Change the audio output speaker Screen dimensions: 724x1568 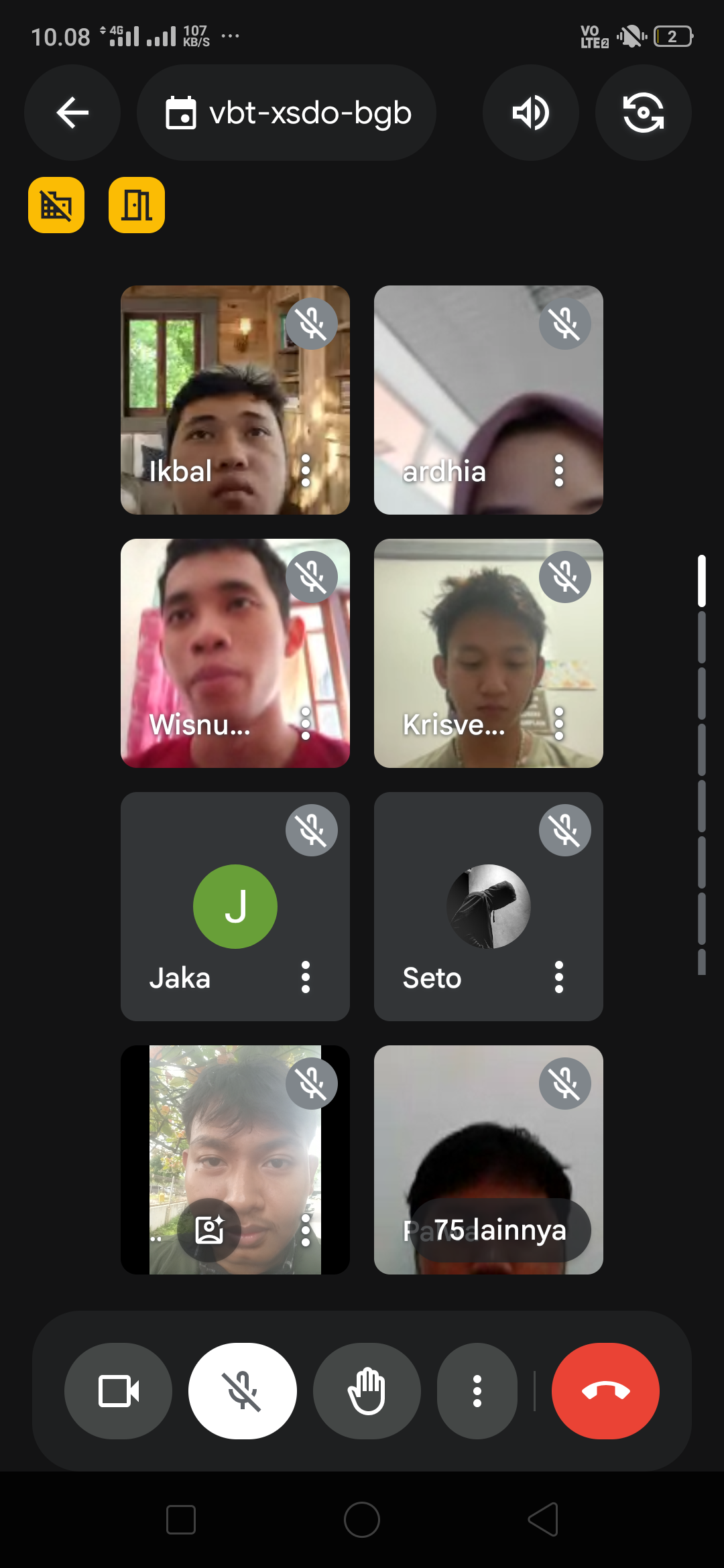[530, 113]
